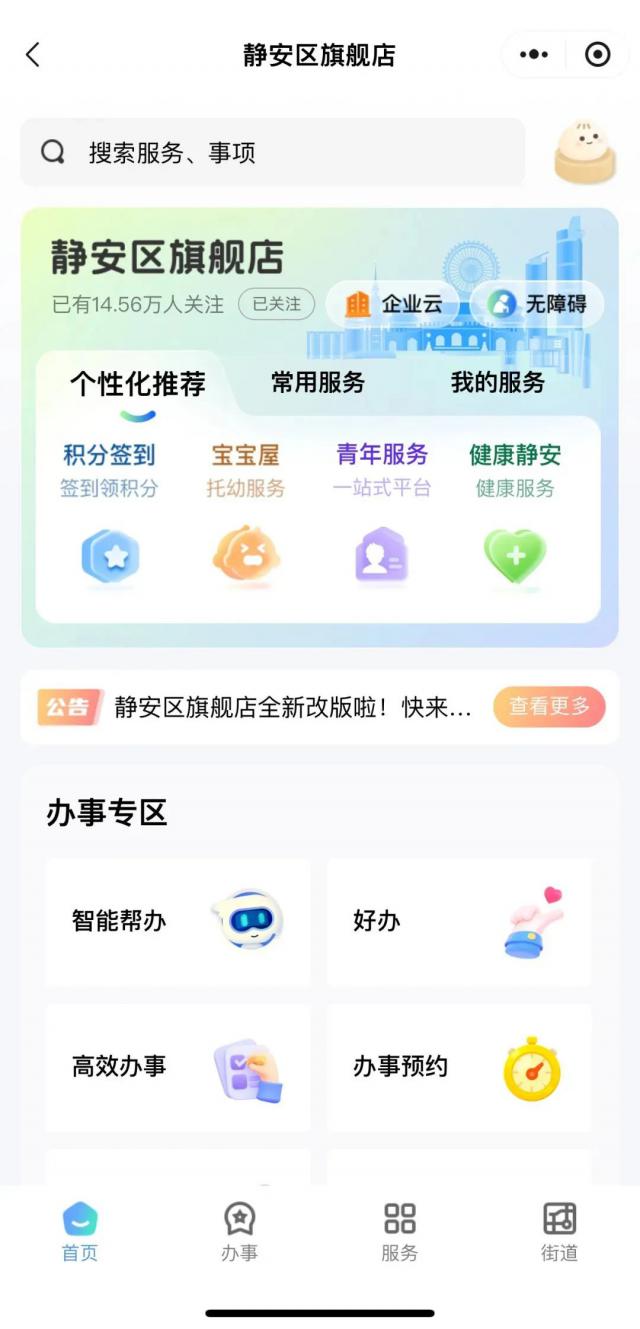Open 企业云 enterprise cloud
This screenshot has width=640, height=1329.
pyautogui.click(x=393, y=304)
